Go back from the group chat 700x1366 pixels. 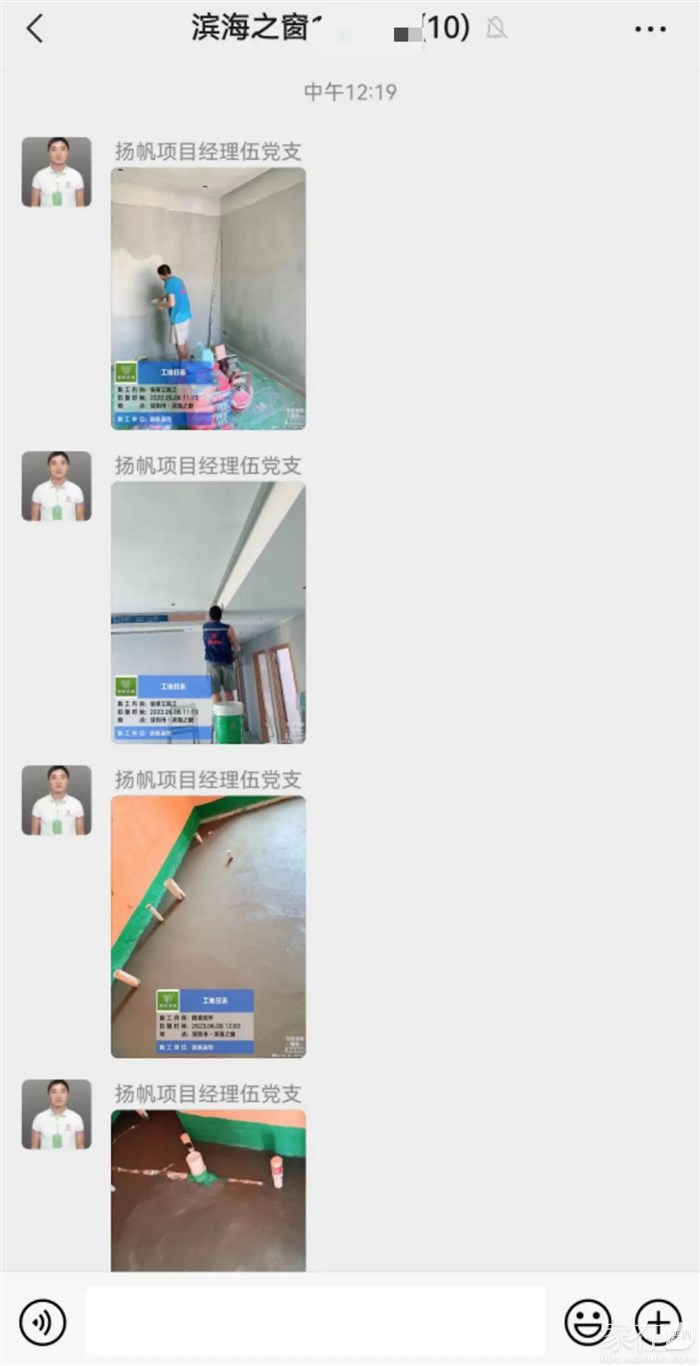point(35,29)
